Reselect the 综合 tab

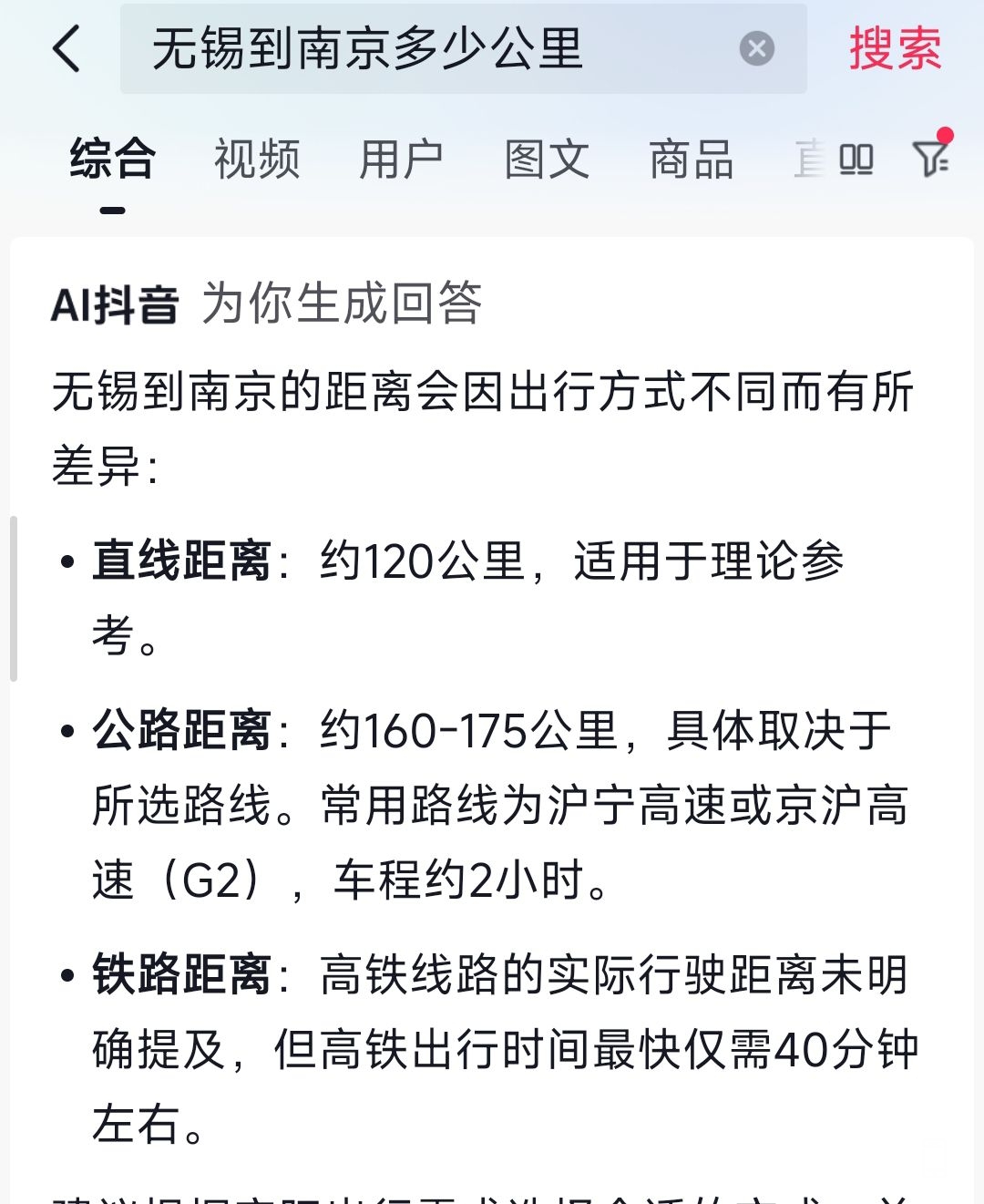pyautogui.click(x=110, y=160)
